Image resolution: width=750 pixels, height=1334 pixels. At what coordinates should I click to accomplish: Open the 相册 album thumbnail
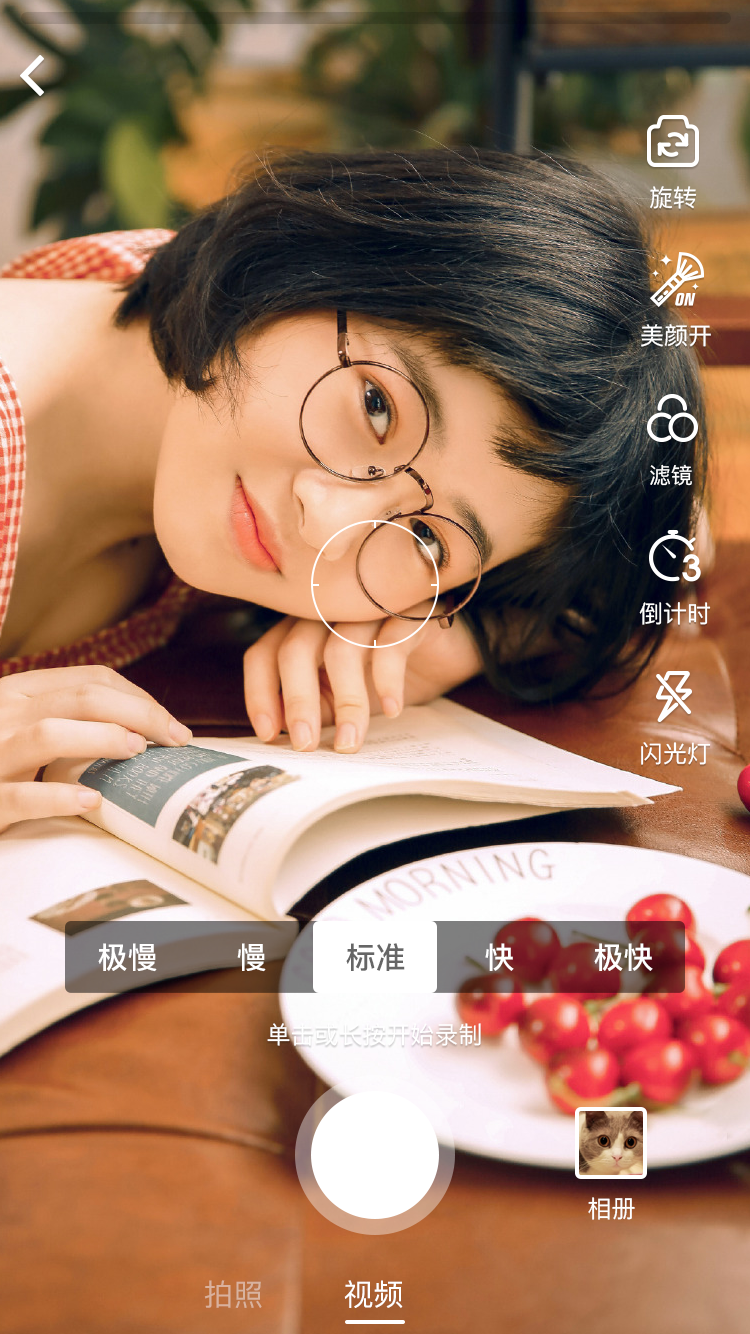coord(611,1143)
